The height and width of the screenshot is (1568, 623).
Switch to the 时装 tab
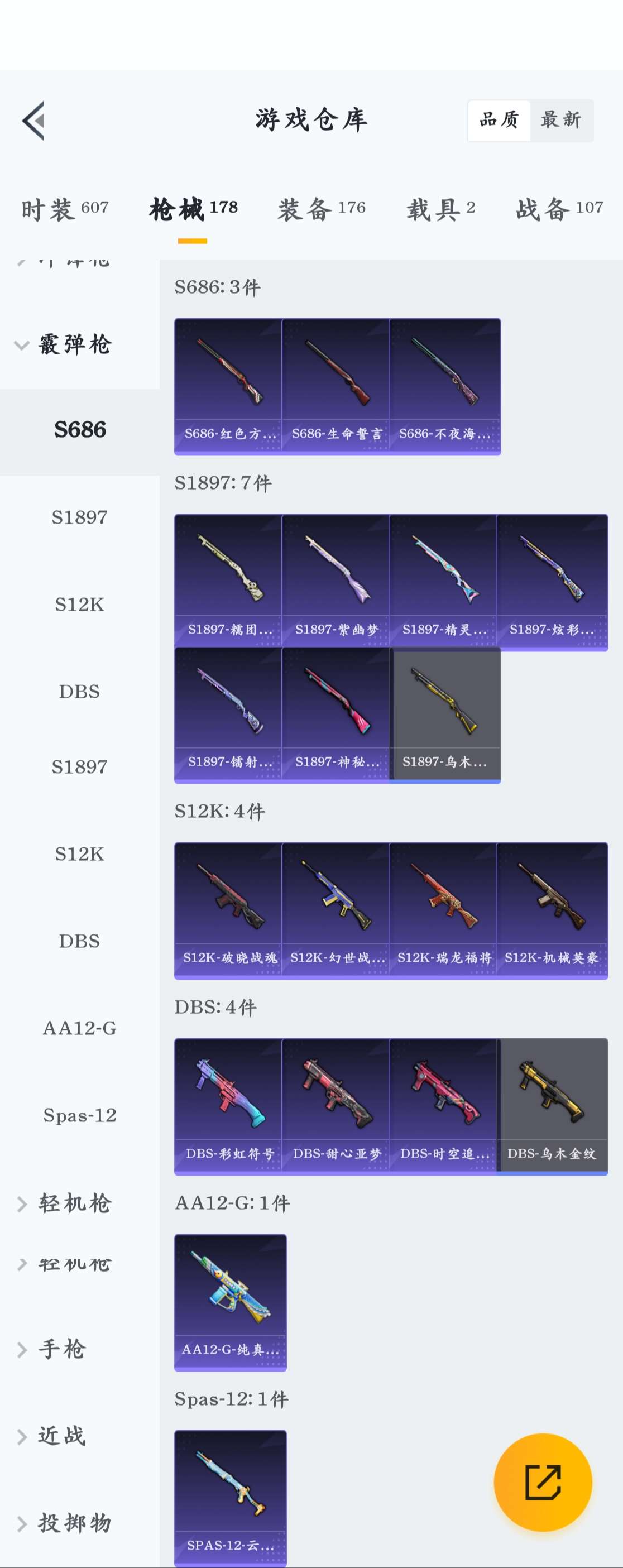point(65,209)
